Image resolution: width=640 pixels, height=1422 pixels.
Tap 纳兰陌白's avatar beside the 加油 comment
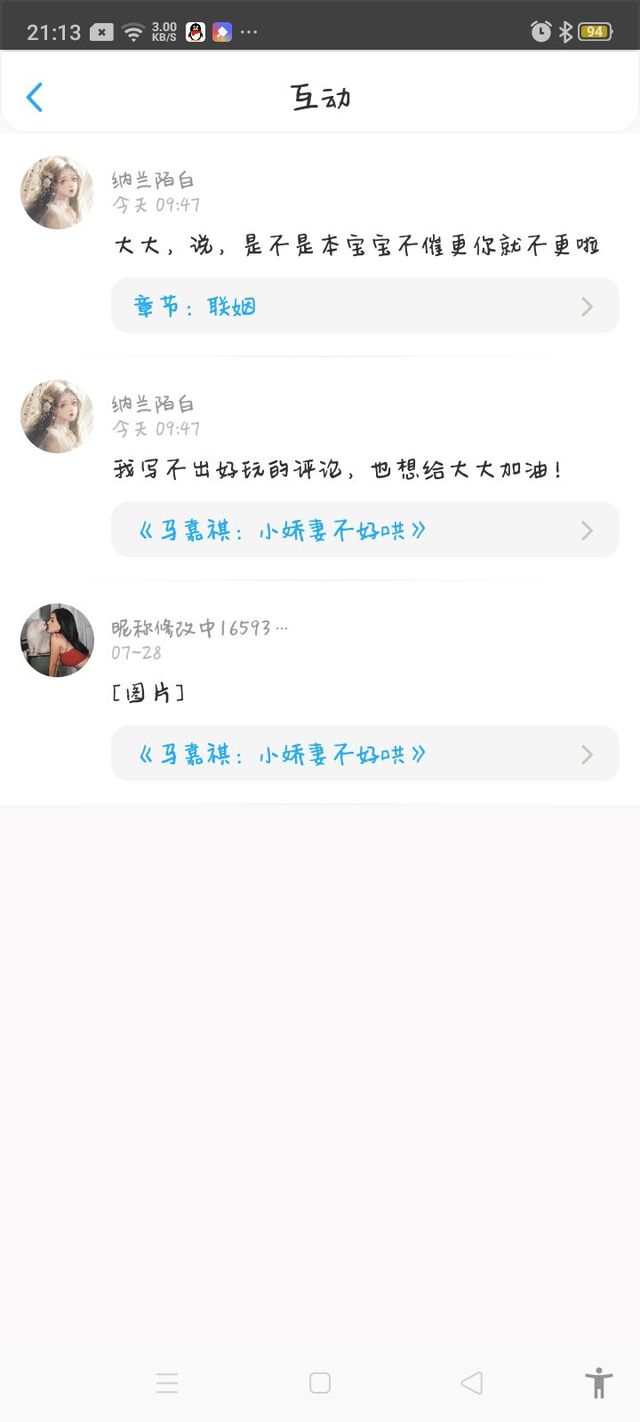[x=57, y=417]
